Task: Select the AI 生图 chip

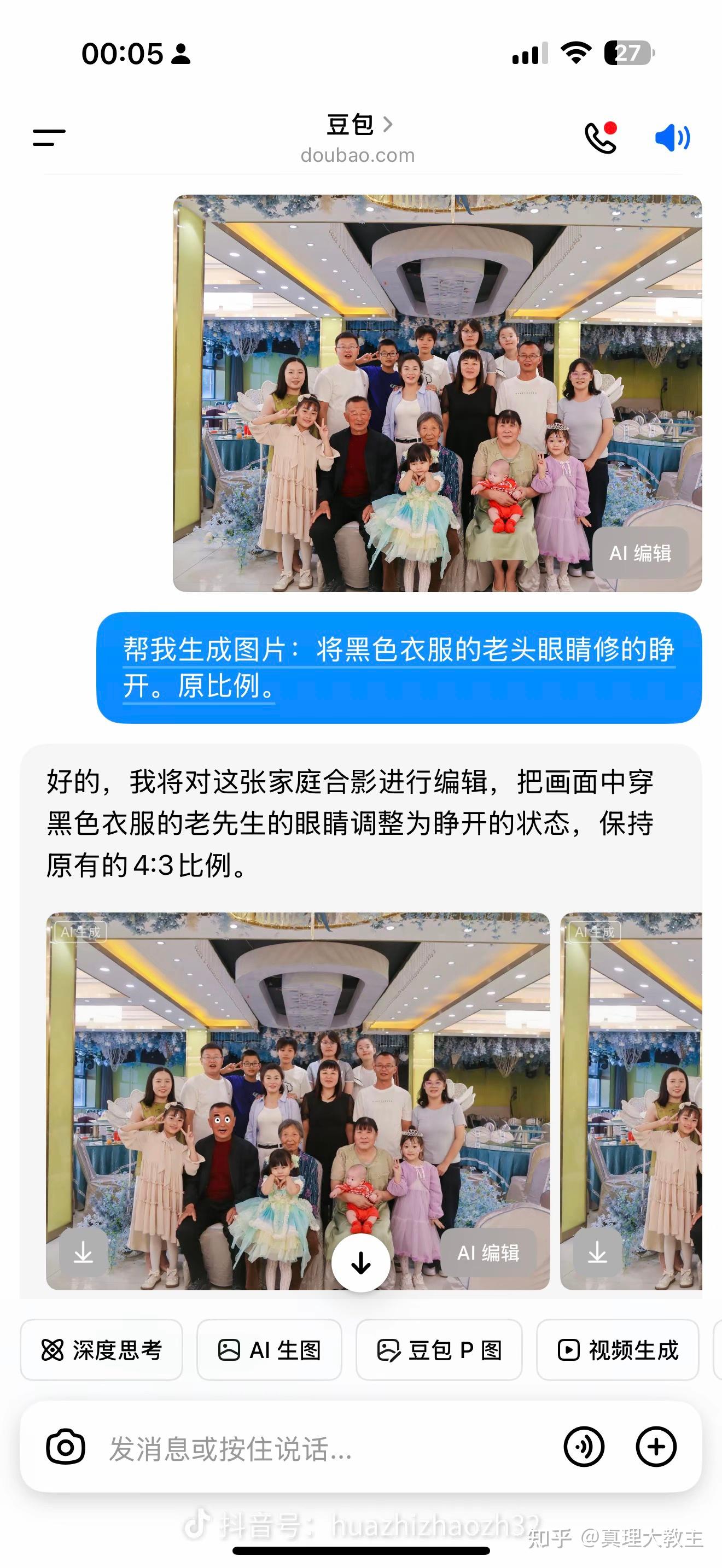Action: [269, 1350]
